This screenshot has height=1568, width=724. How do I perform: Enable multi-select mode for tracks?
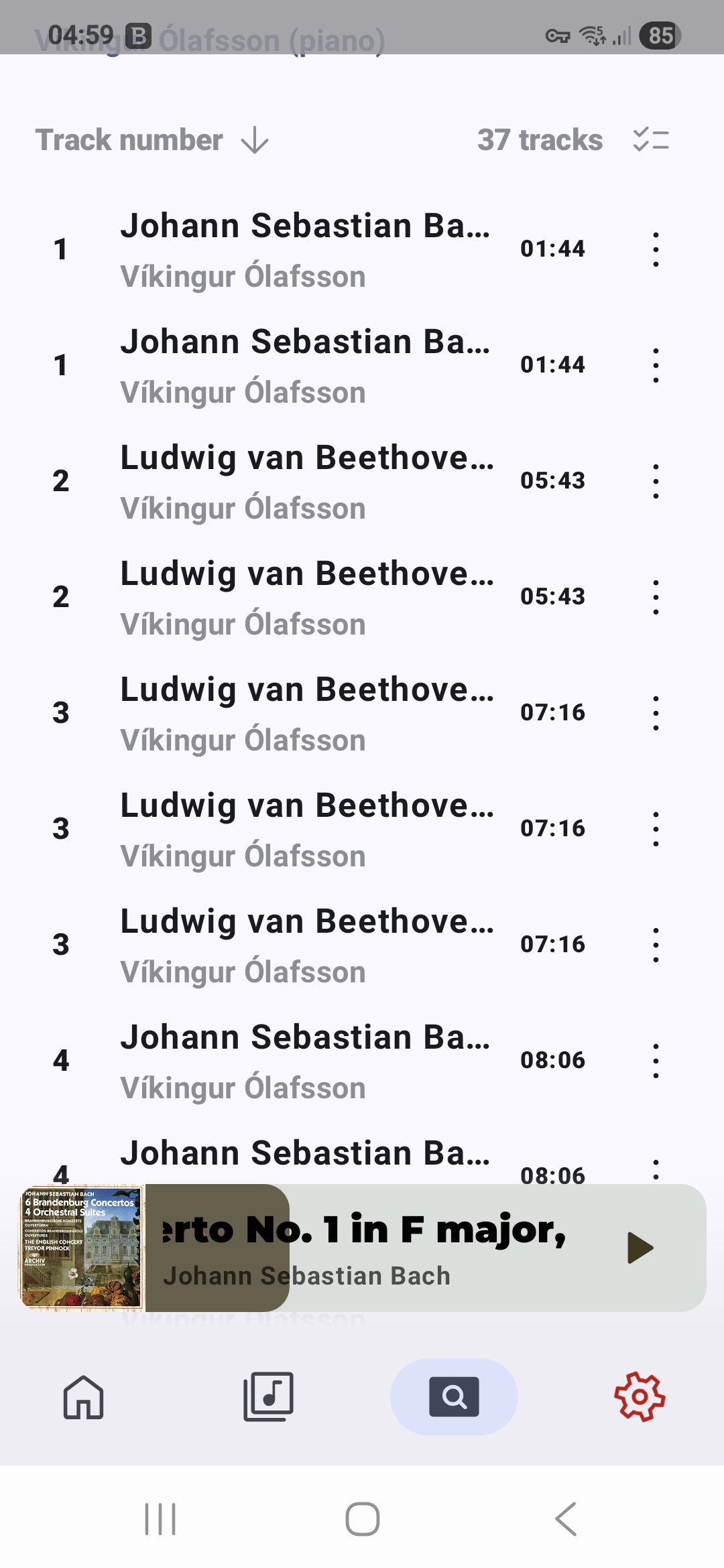pyautogui.click(x=651, y=140)
